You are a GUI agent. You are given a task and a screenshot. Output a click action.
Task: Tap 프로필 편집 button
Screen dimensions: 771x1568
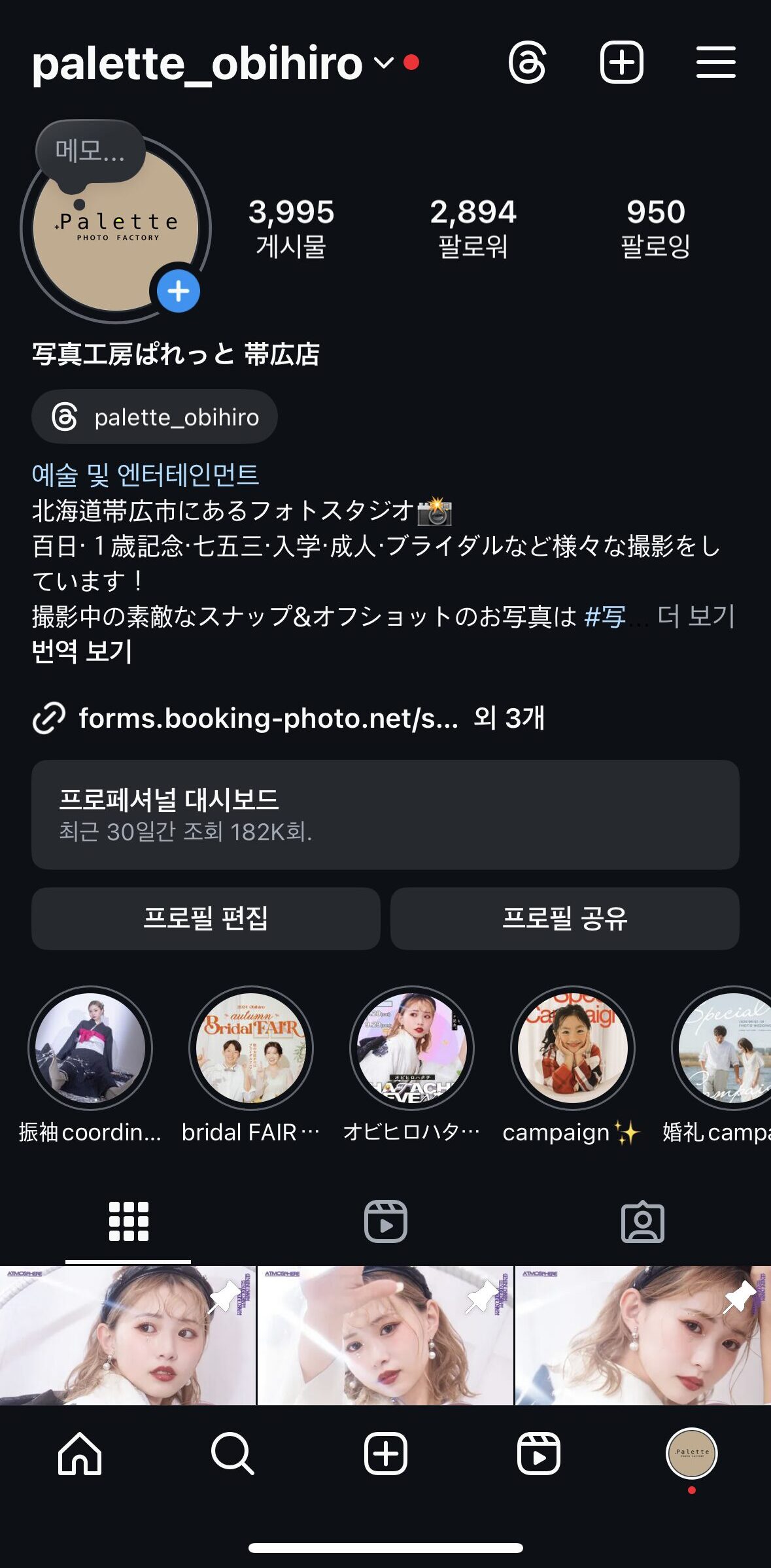pyautogui.click(x=205, y=918)
